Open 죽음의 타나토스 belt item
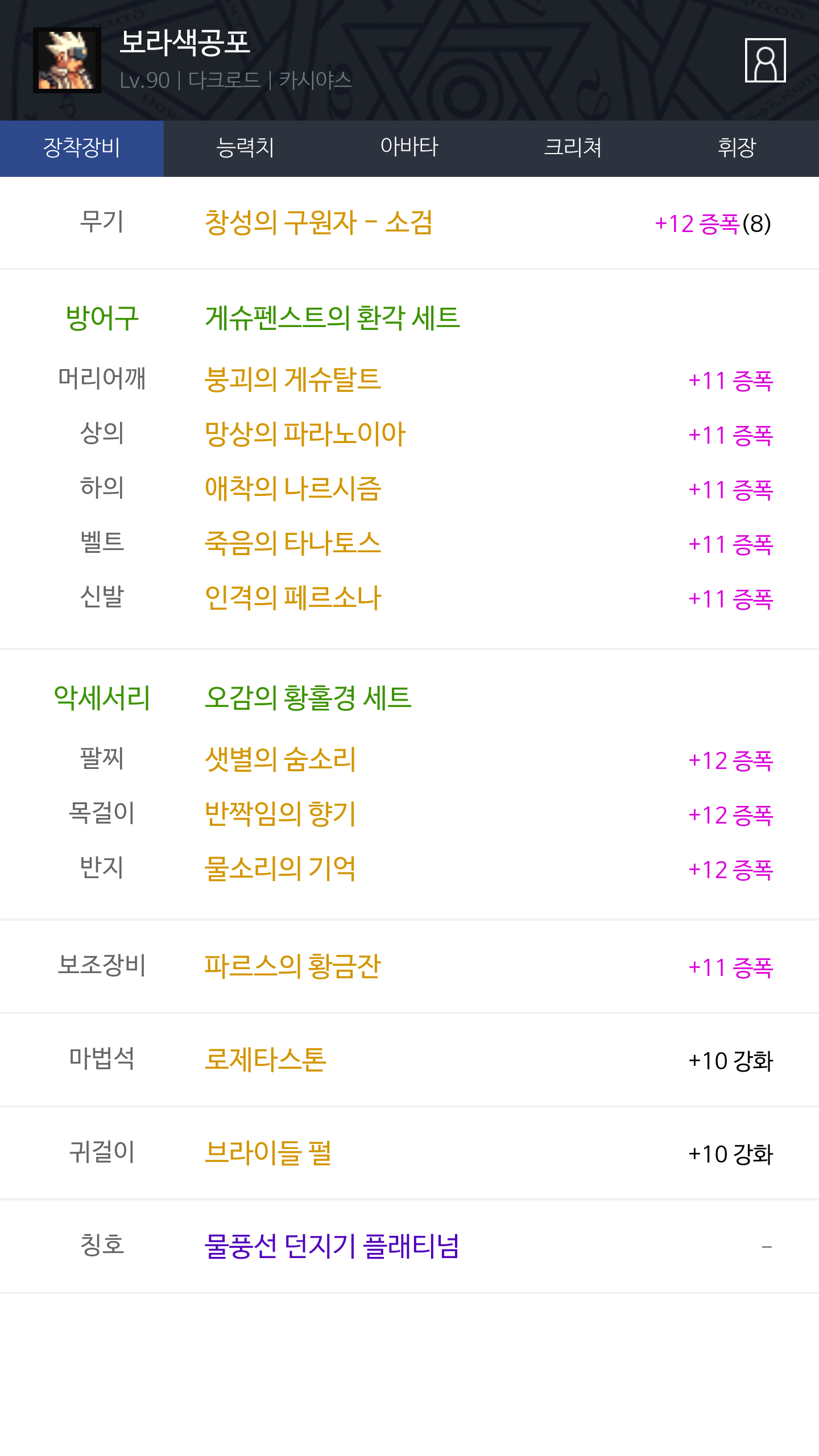Screen dimensions: 819x1456 pos(292,544)
